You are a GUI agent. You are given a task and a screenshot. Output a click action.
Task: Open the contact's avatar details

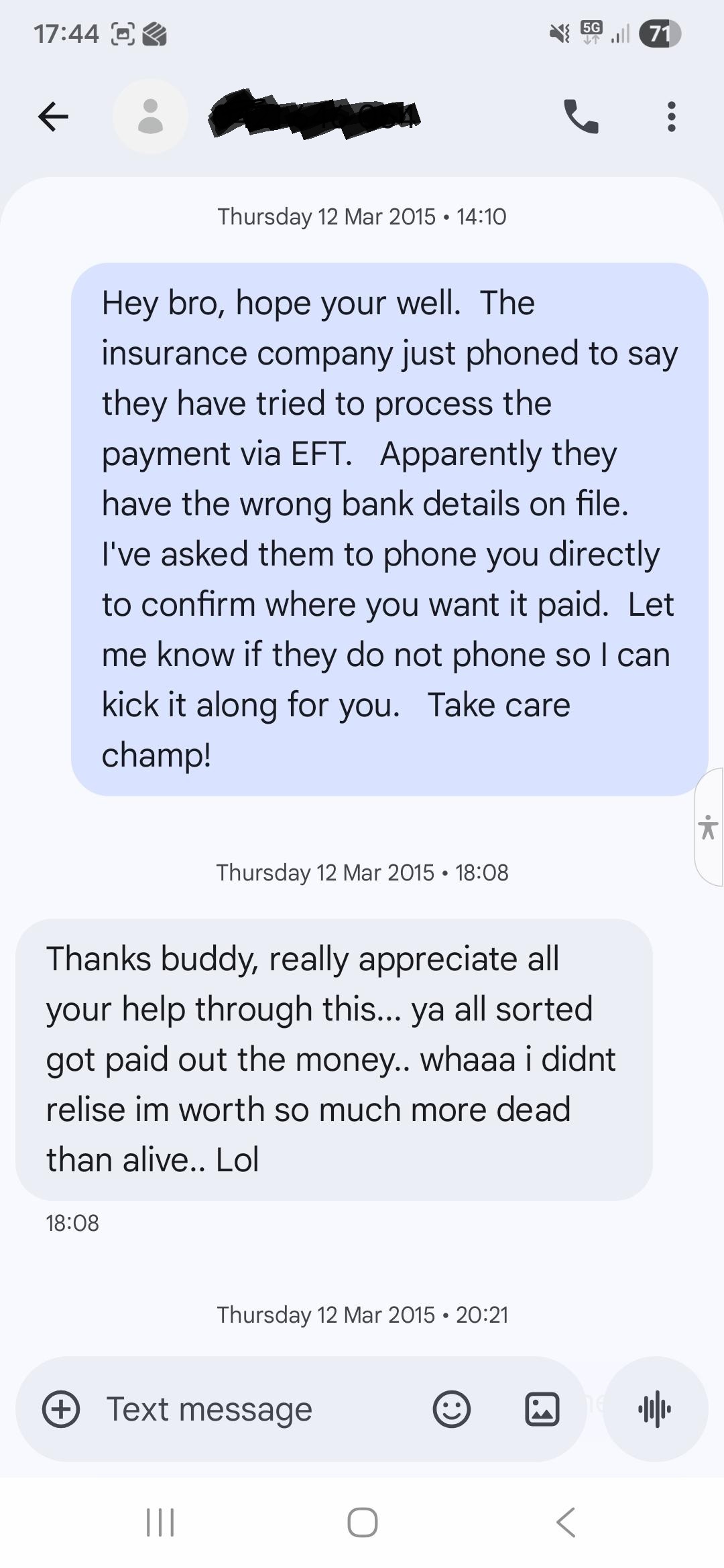[x=150, y=117]
